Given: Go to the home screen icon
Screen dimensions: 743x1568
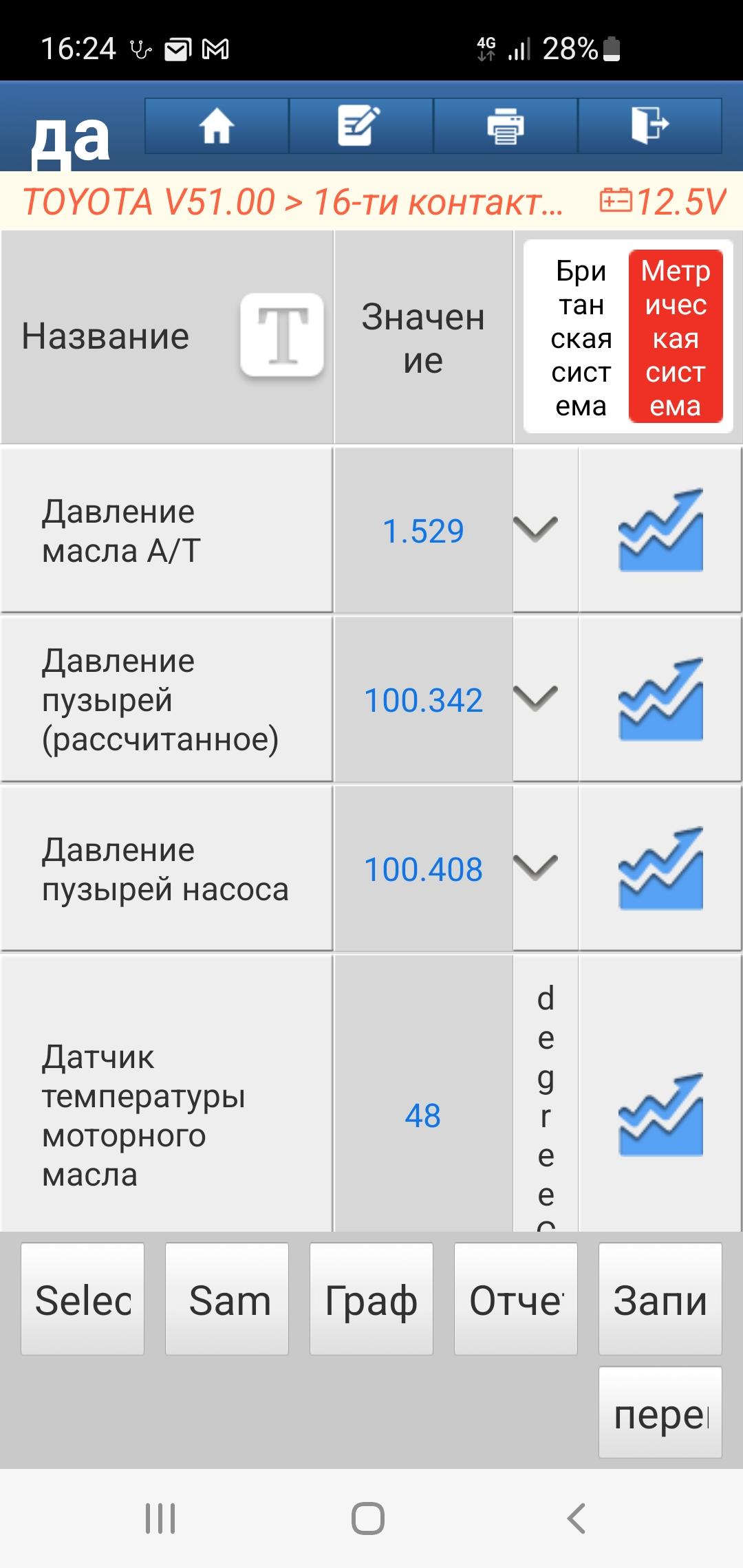Looking at the screenshot, I should click(x=217, y=126).
